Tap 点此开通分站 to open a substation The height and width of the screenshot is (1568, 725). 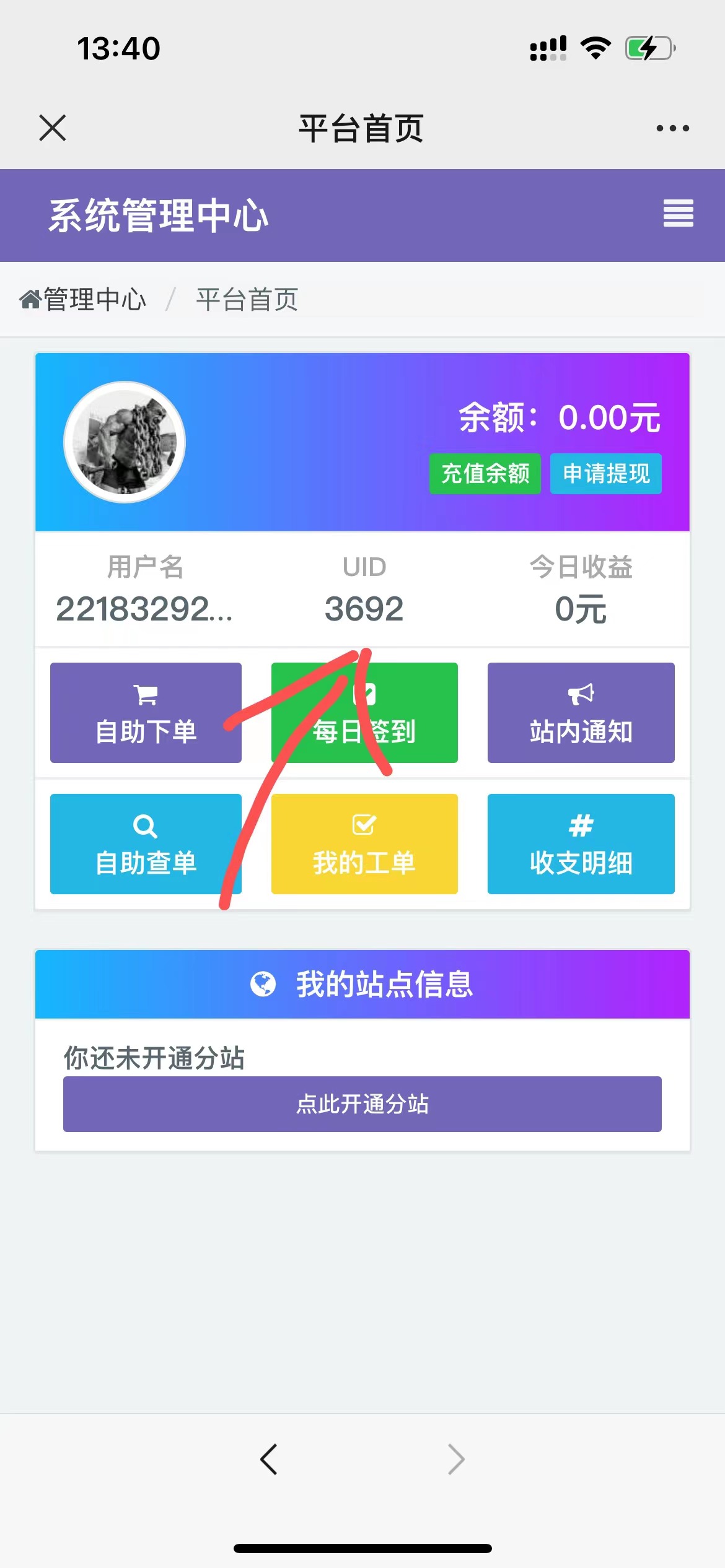tap(362, 1104)
